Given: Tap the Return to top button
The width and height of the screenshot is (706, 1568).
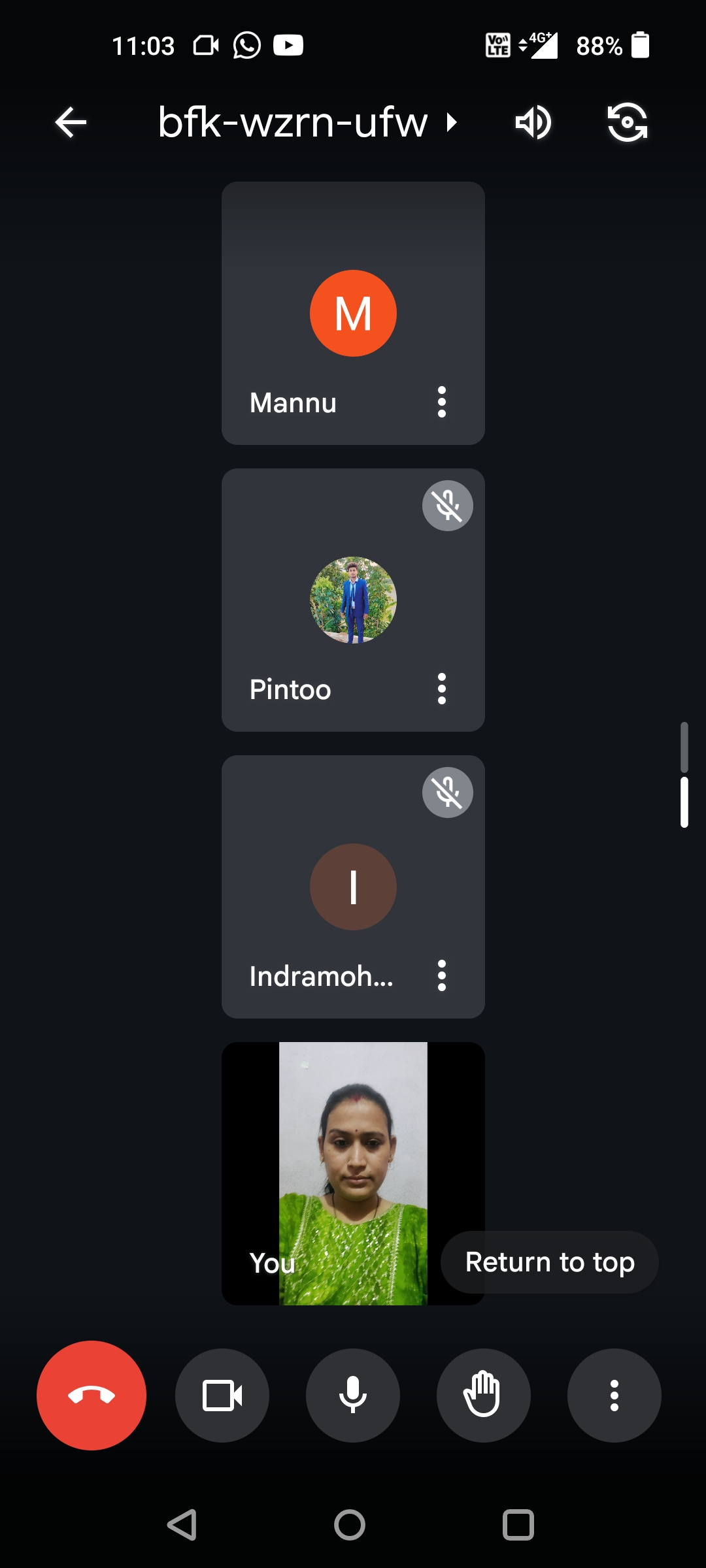Looking at the screenshot, I should pos(550,1262).
